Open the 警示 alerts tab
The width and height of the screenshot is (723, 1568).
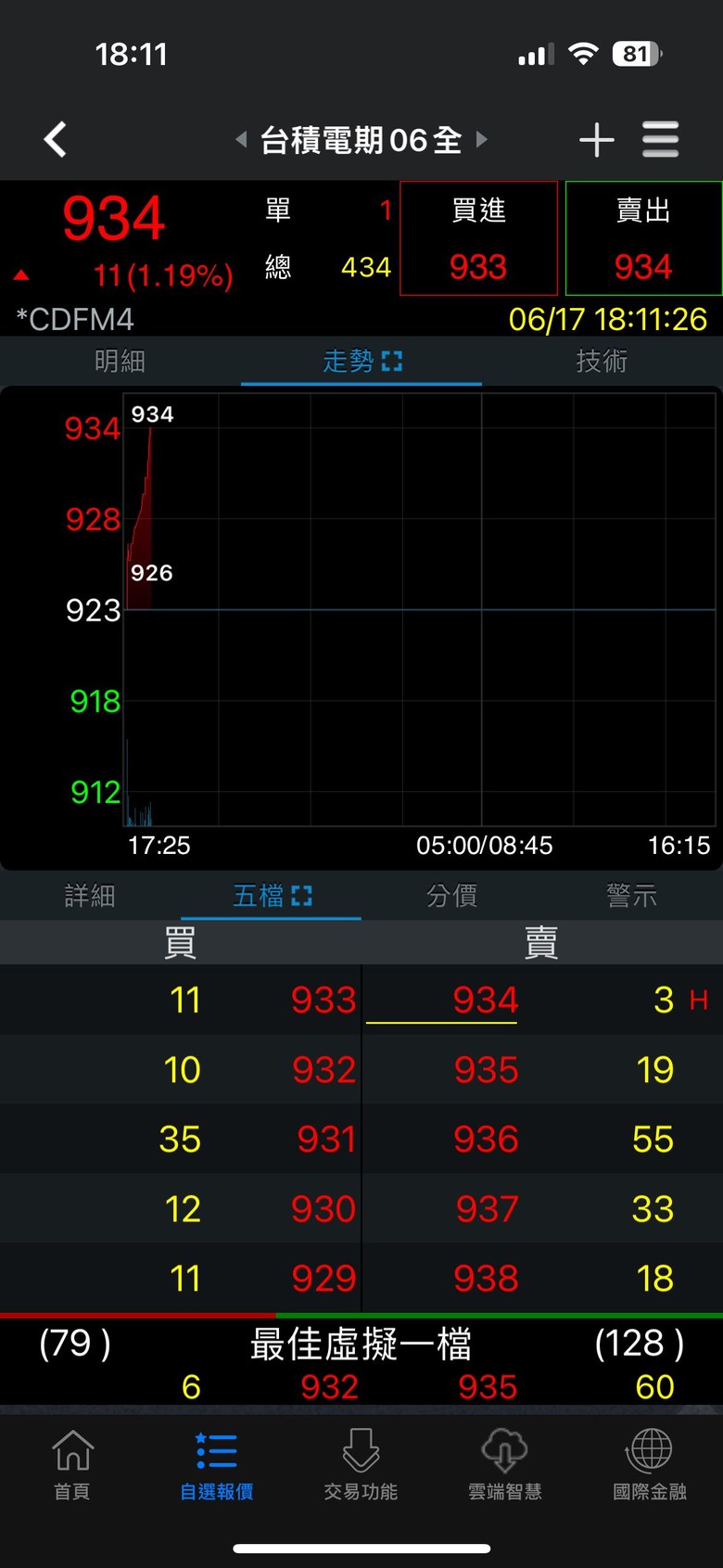[632, 896]
